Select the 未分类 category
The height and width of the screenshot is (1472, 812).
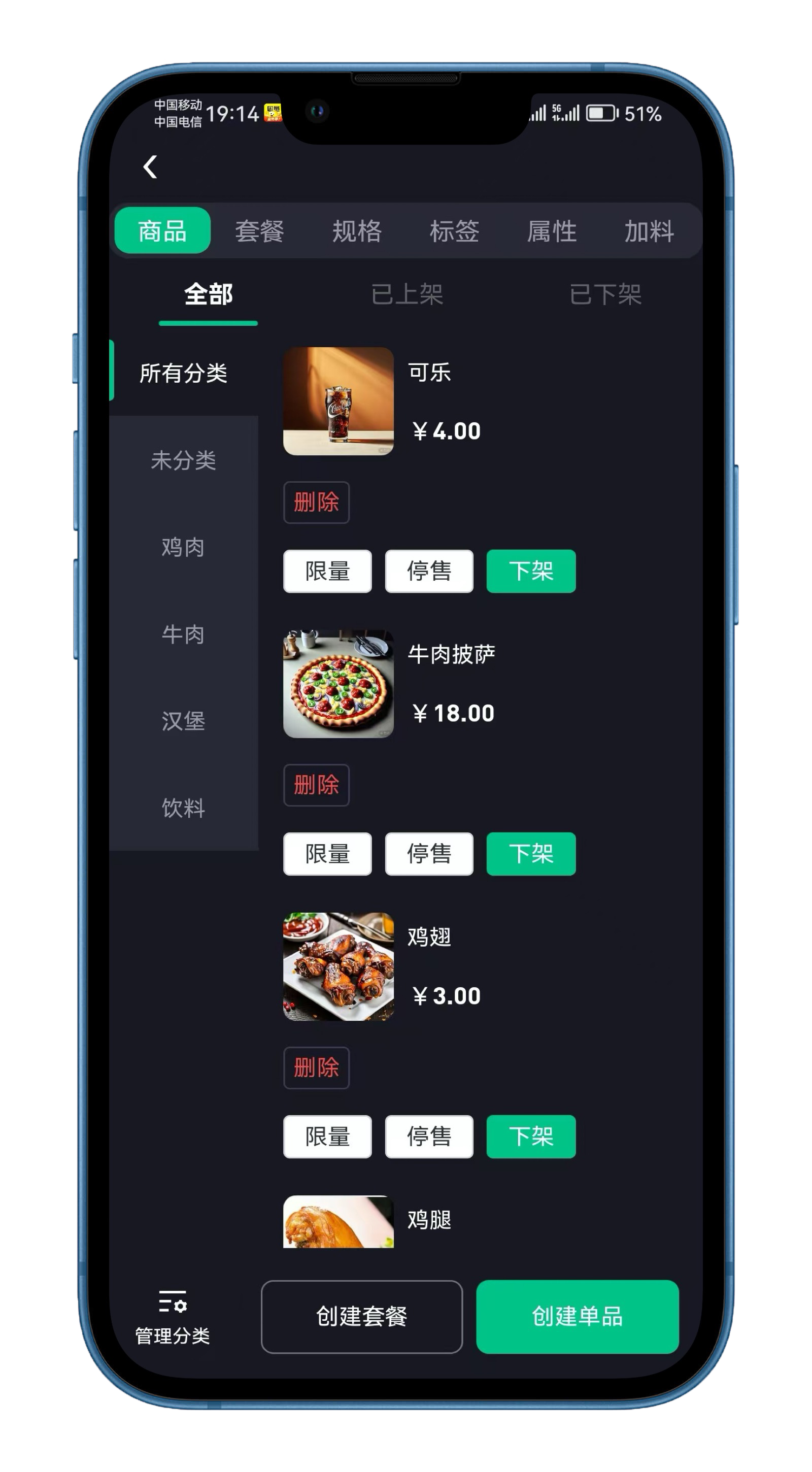point(183,460)
